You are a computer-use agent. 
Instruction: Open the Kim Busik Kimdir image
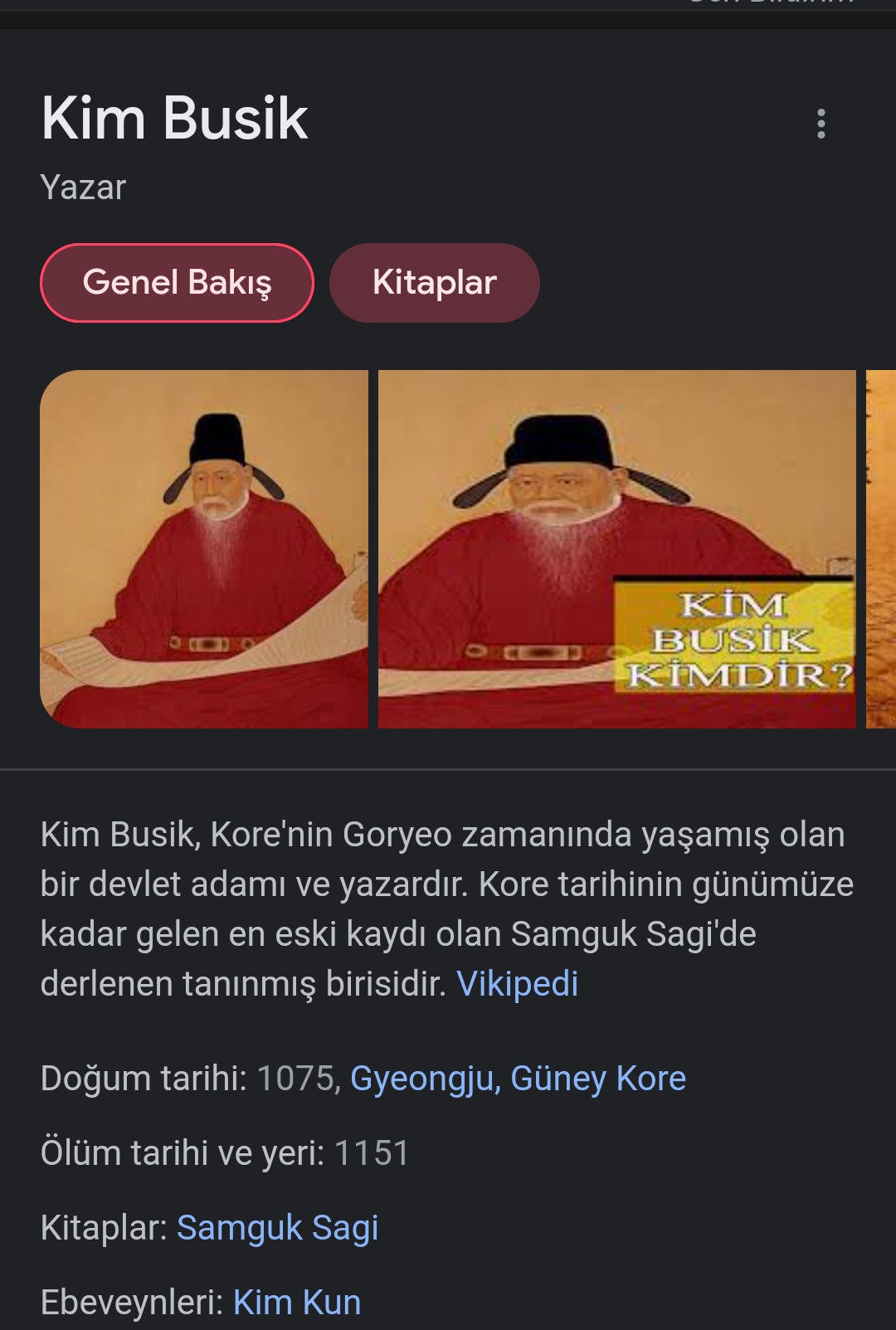coord(616,548)
